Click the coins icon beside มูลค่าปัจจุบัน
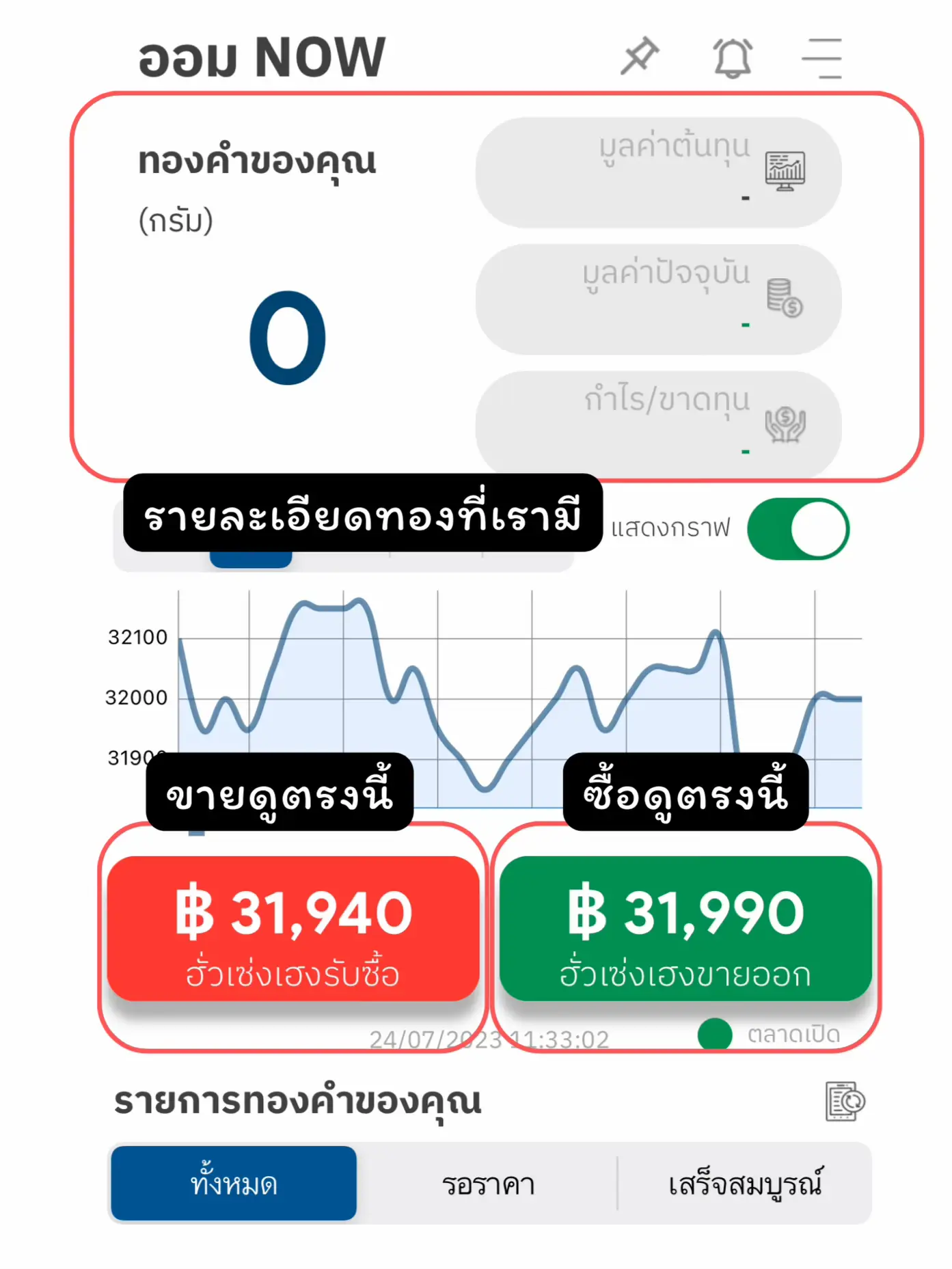The width and height of the screenshot is (952, 1269). tap(785, 297)
